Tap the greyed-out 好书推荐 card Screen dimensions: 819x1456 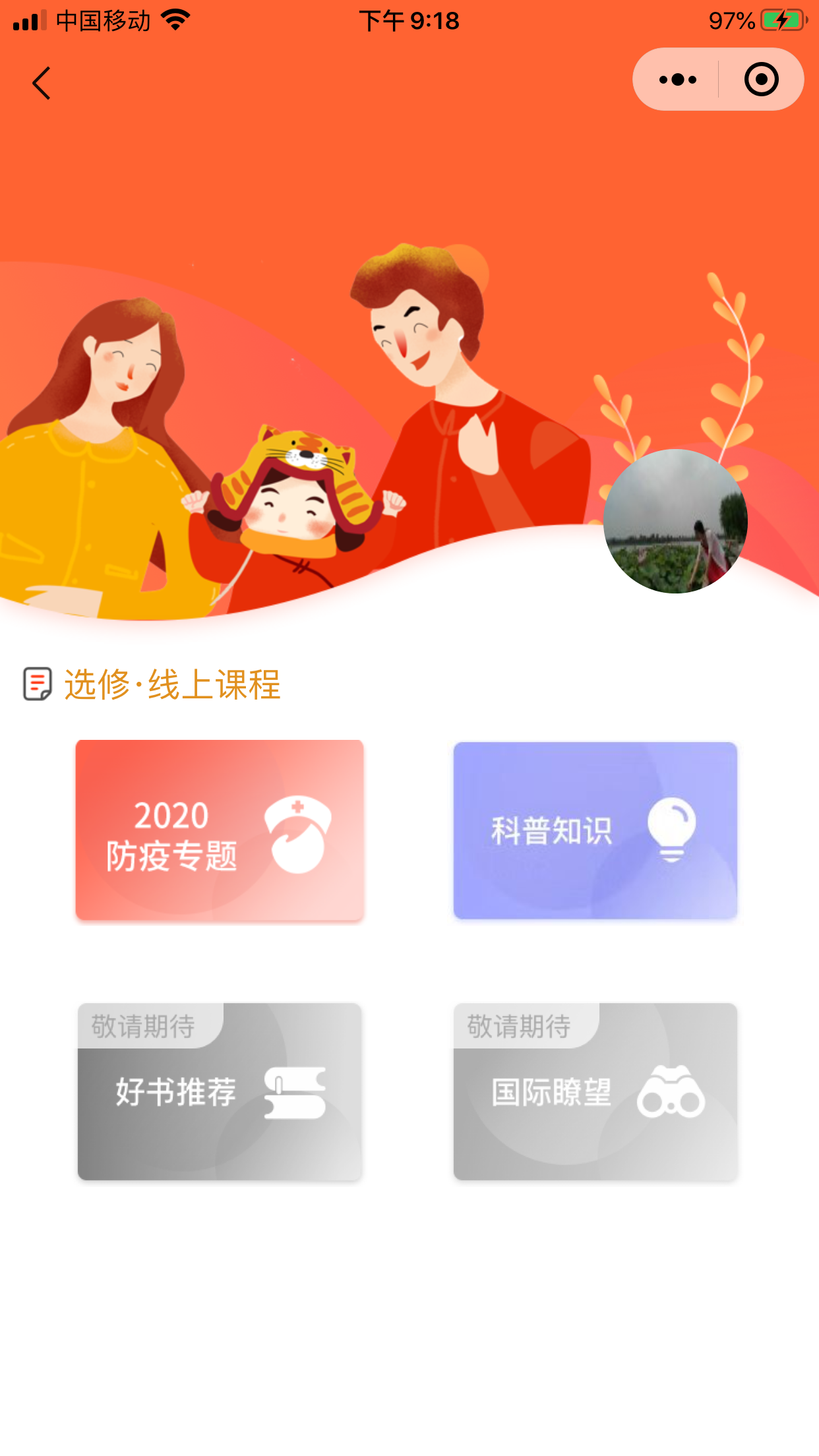click(220, 1091)
